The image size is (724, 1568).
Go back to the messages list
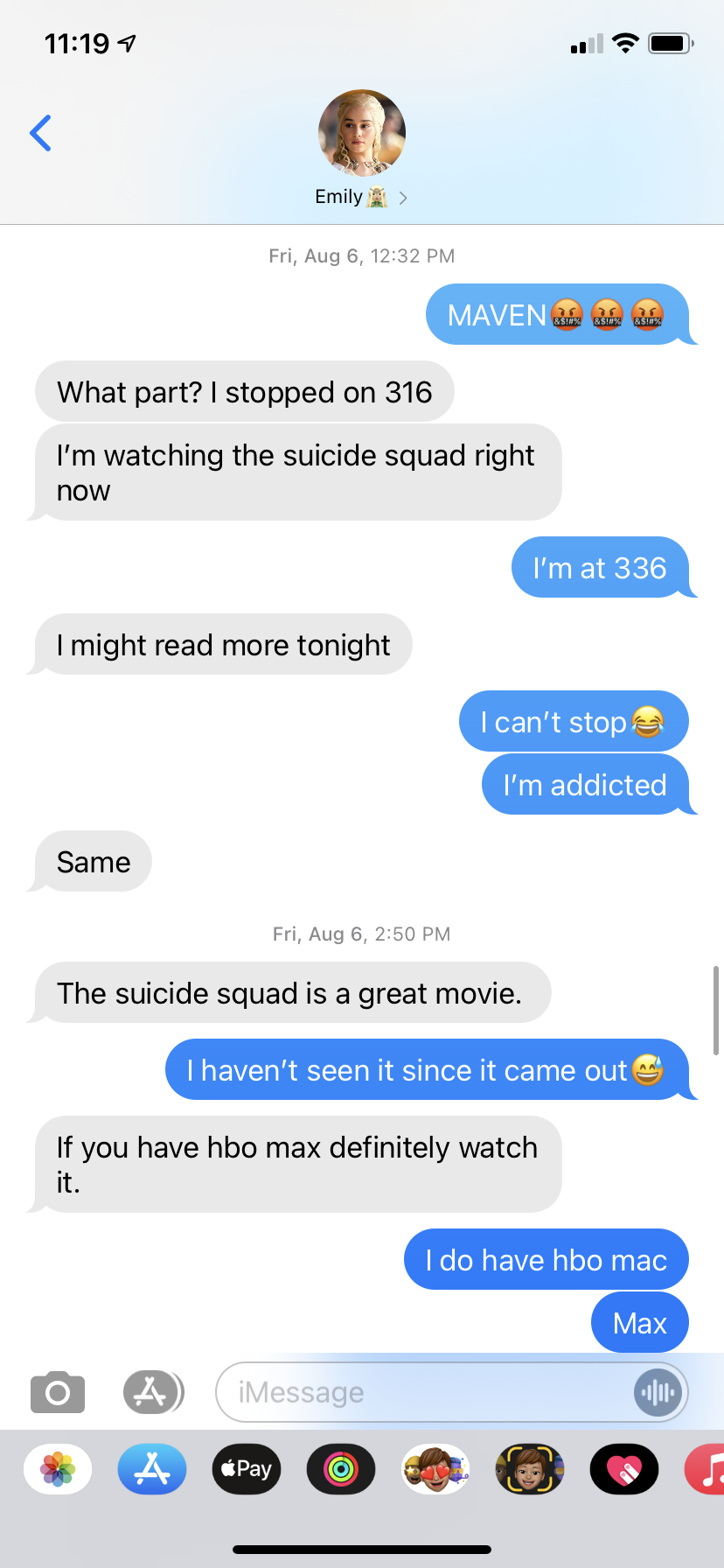pyautogui.click(x=40, y=133)
